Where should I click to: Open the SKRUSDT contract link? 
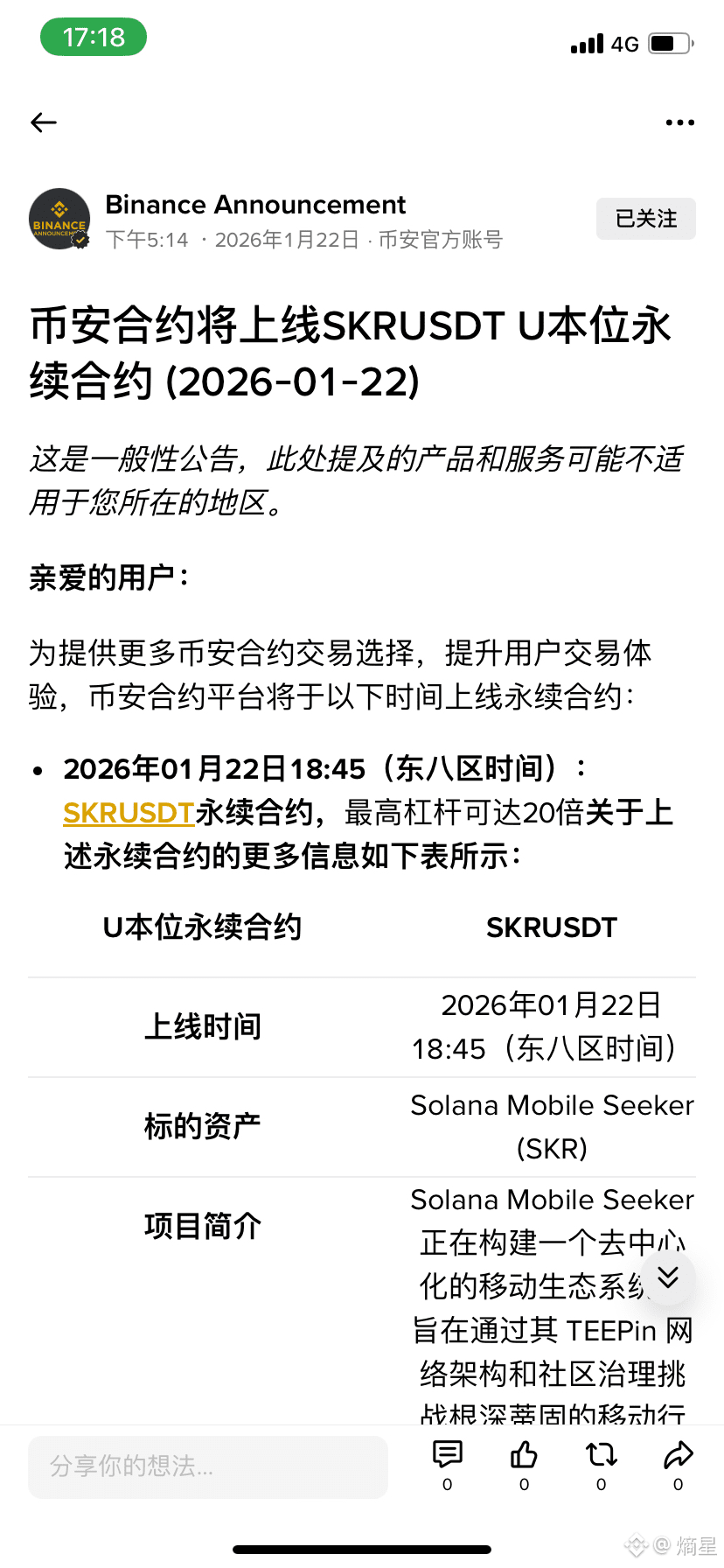(x=129, y=813)
